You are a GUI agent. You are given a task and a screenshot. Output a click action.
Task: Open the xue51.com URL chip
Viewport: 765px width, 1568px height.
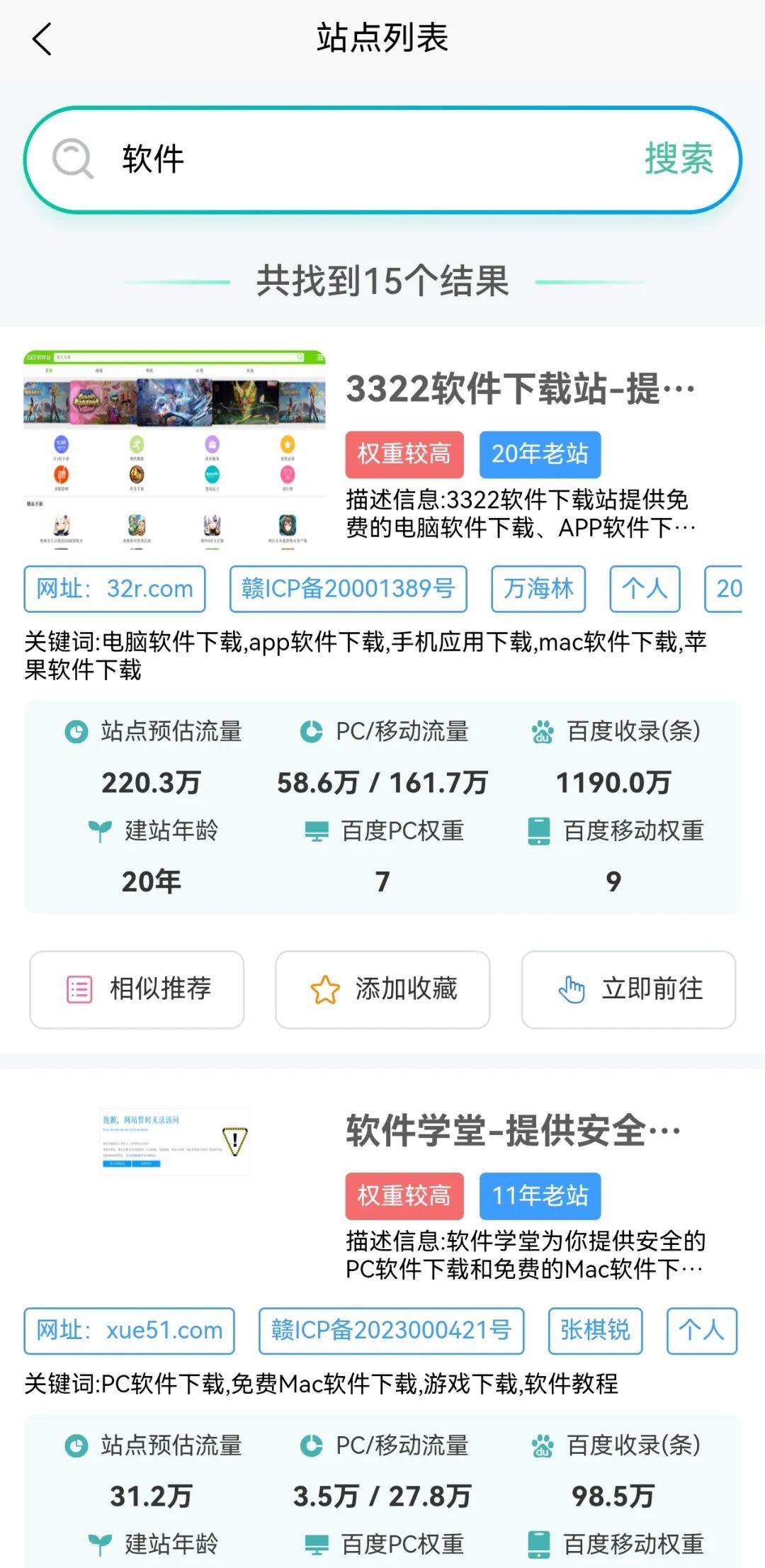(129, 1331)
